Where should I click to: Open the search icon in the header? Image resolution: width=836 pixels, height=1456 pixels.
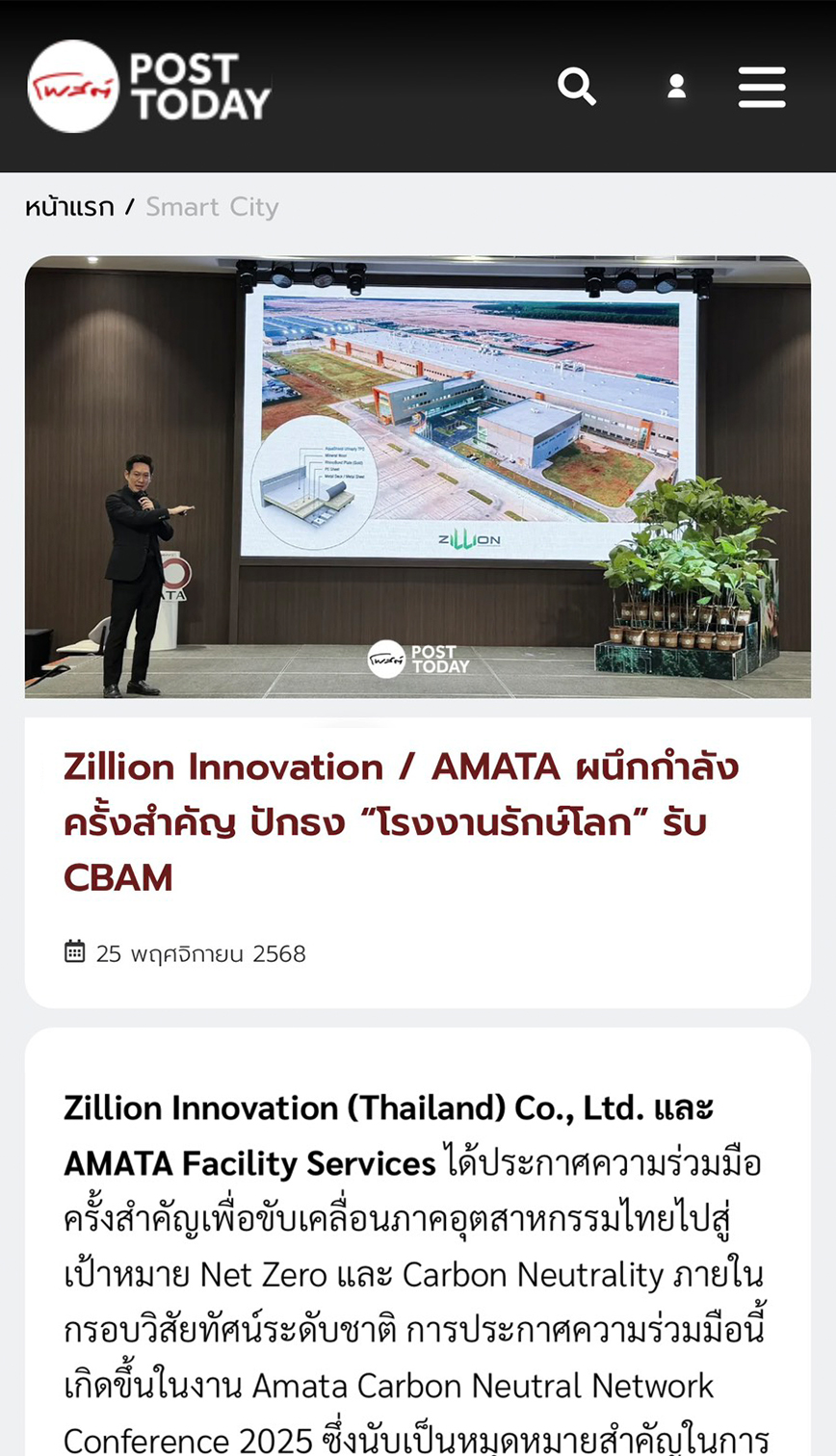point(576,87)
